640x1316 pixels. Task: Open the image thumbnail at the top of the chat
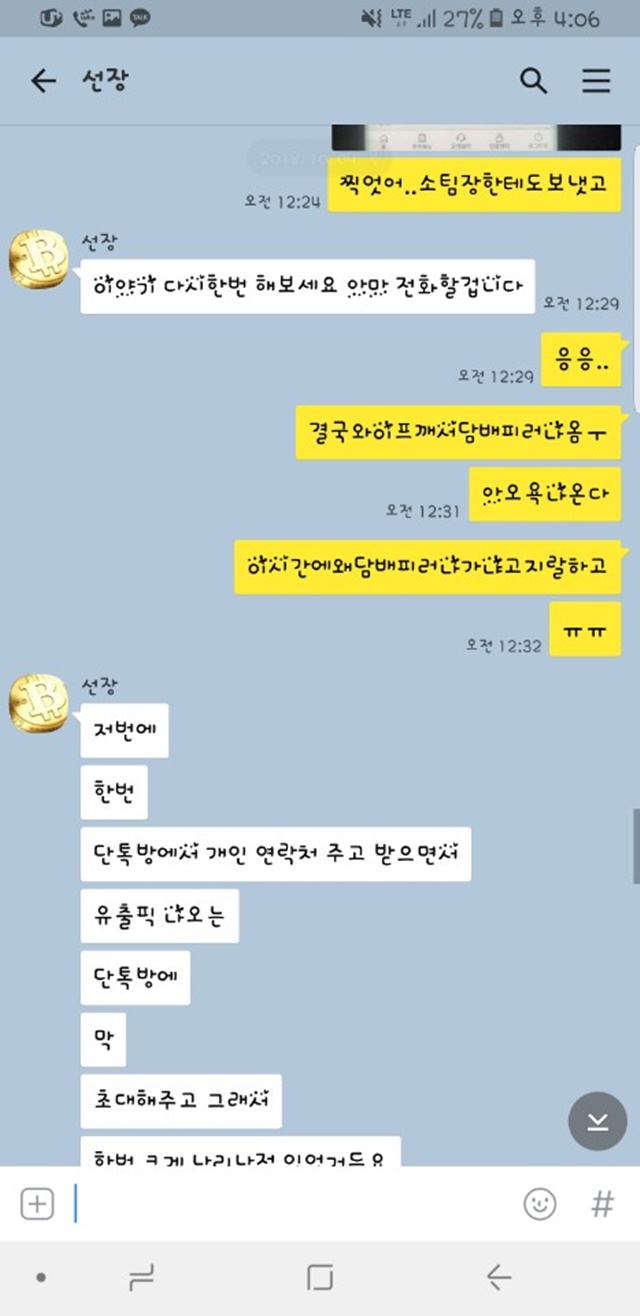[x=476, y=137]
